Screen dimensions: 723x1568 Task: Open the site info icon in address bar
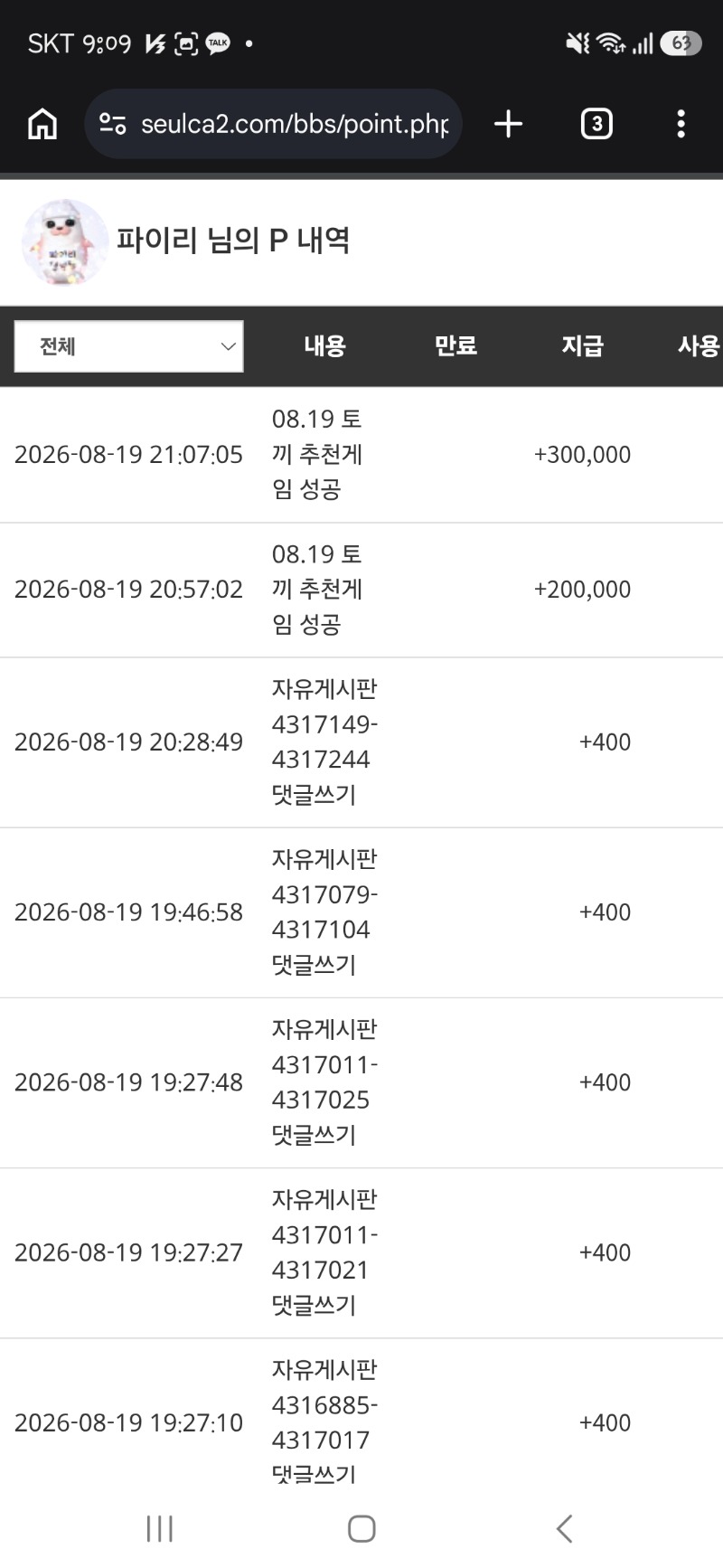(113, 124)
